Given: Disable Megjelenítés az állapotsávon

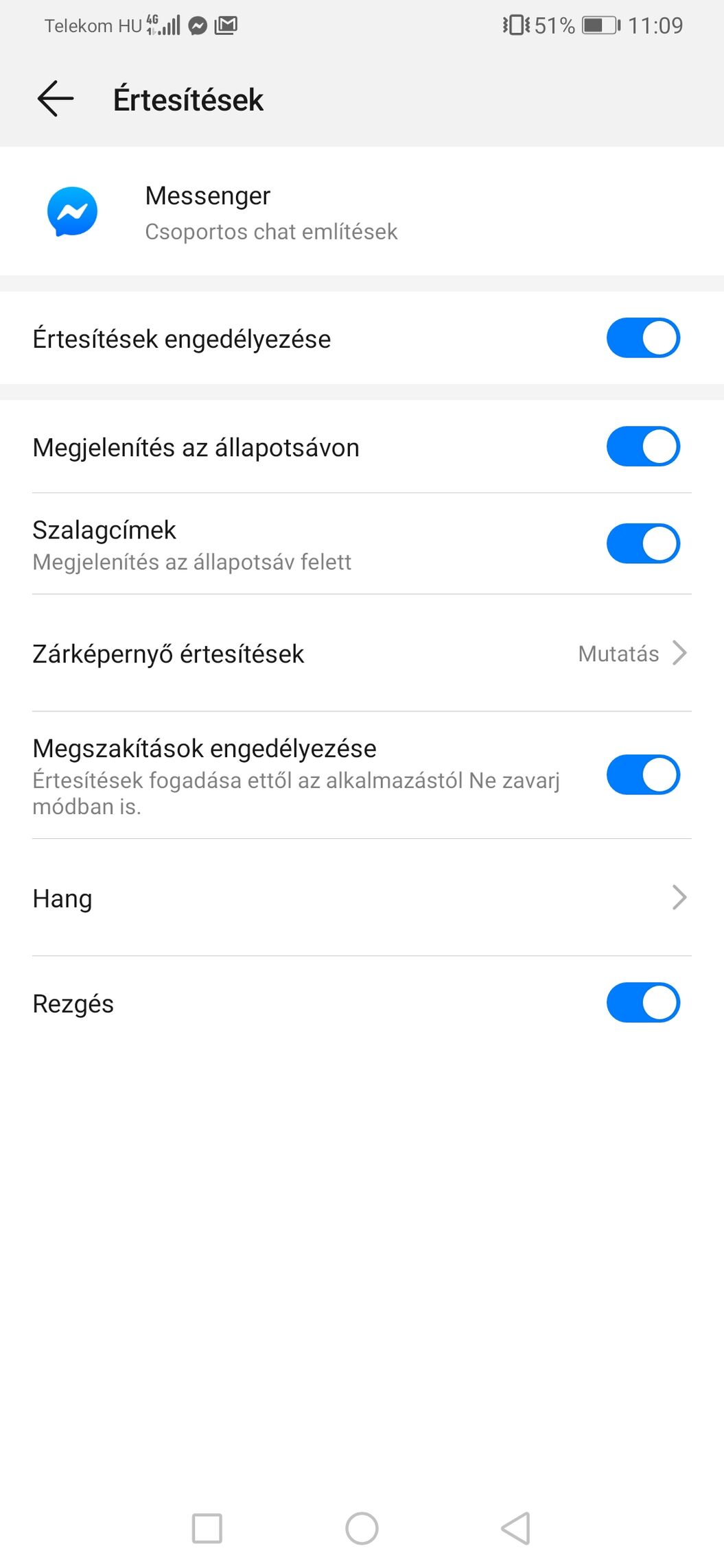Looking at the screenshot, I should tap(643, 447).
